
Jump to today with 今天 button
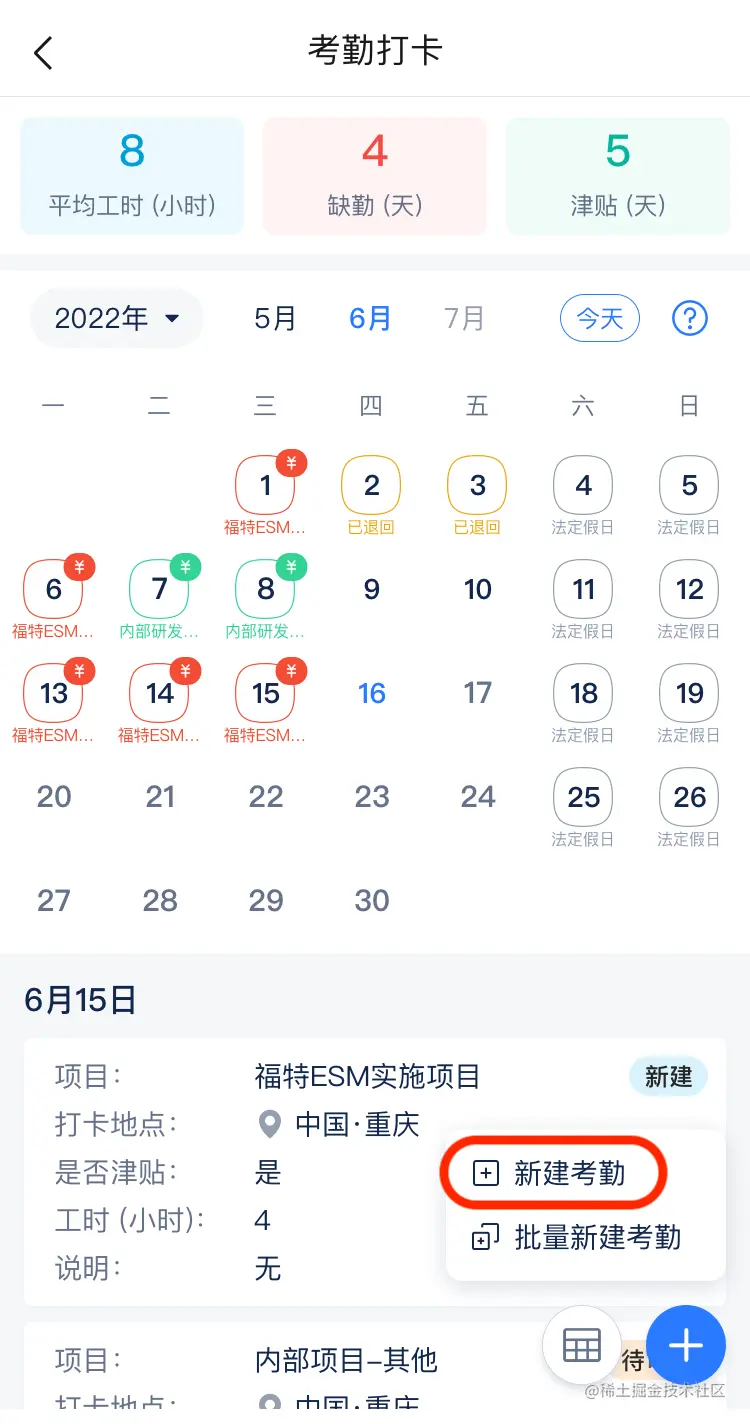[599, 318]
